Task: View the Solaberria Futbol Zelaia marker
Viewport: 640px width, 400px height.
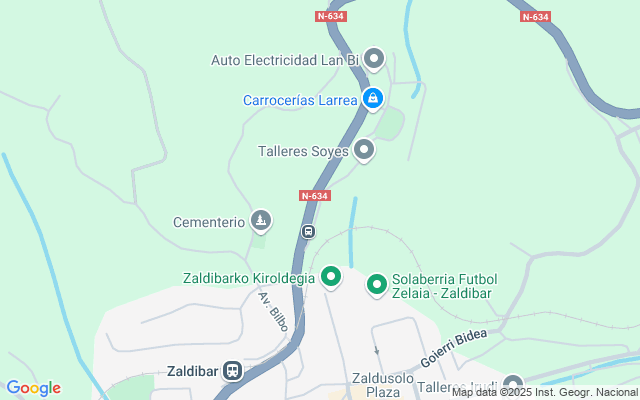Action: pyautogui.click(x=377, y=285)
